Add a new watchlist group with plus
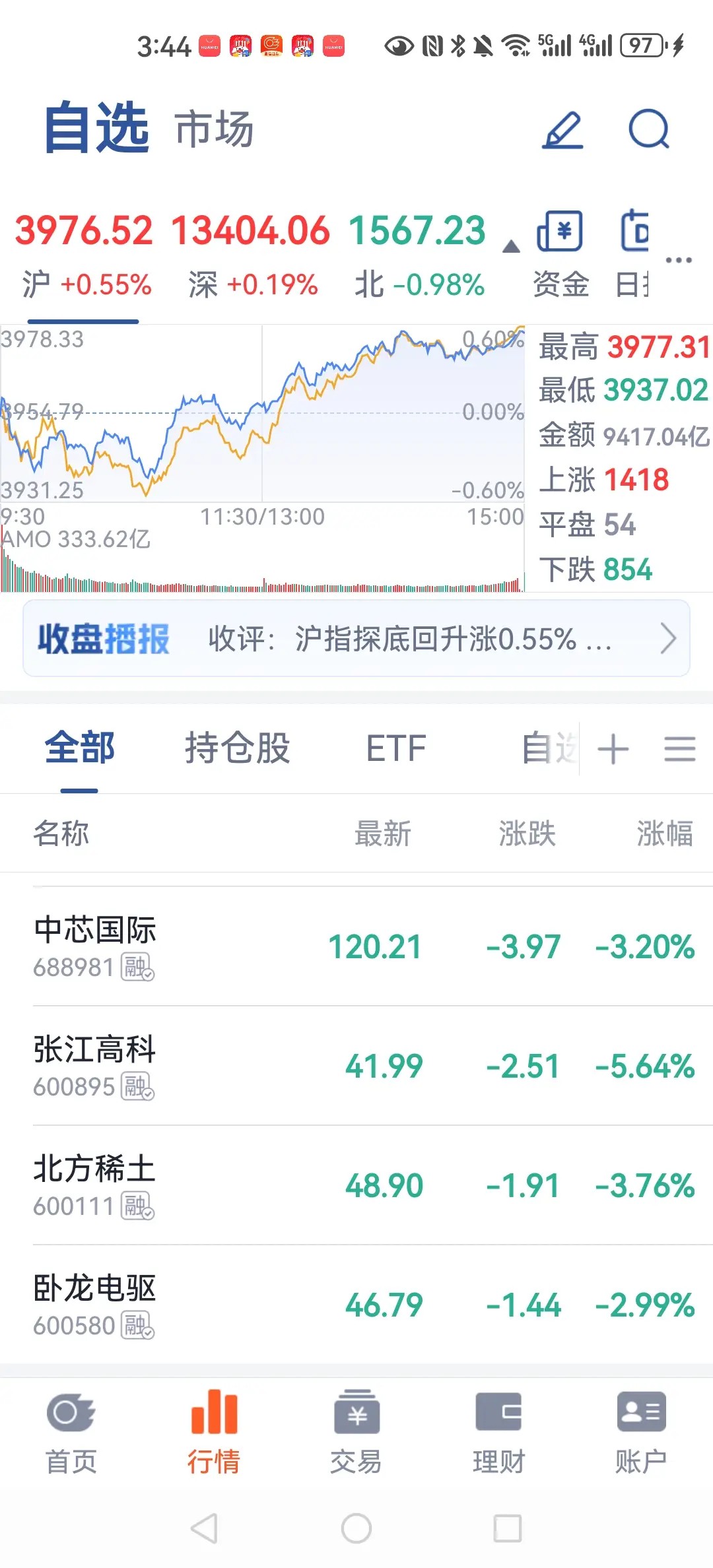The height and width of the screenshot is (1568, 713). [x=613, y=750]
